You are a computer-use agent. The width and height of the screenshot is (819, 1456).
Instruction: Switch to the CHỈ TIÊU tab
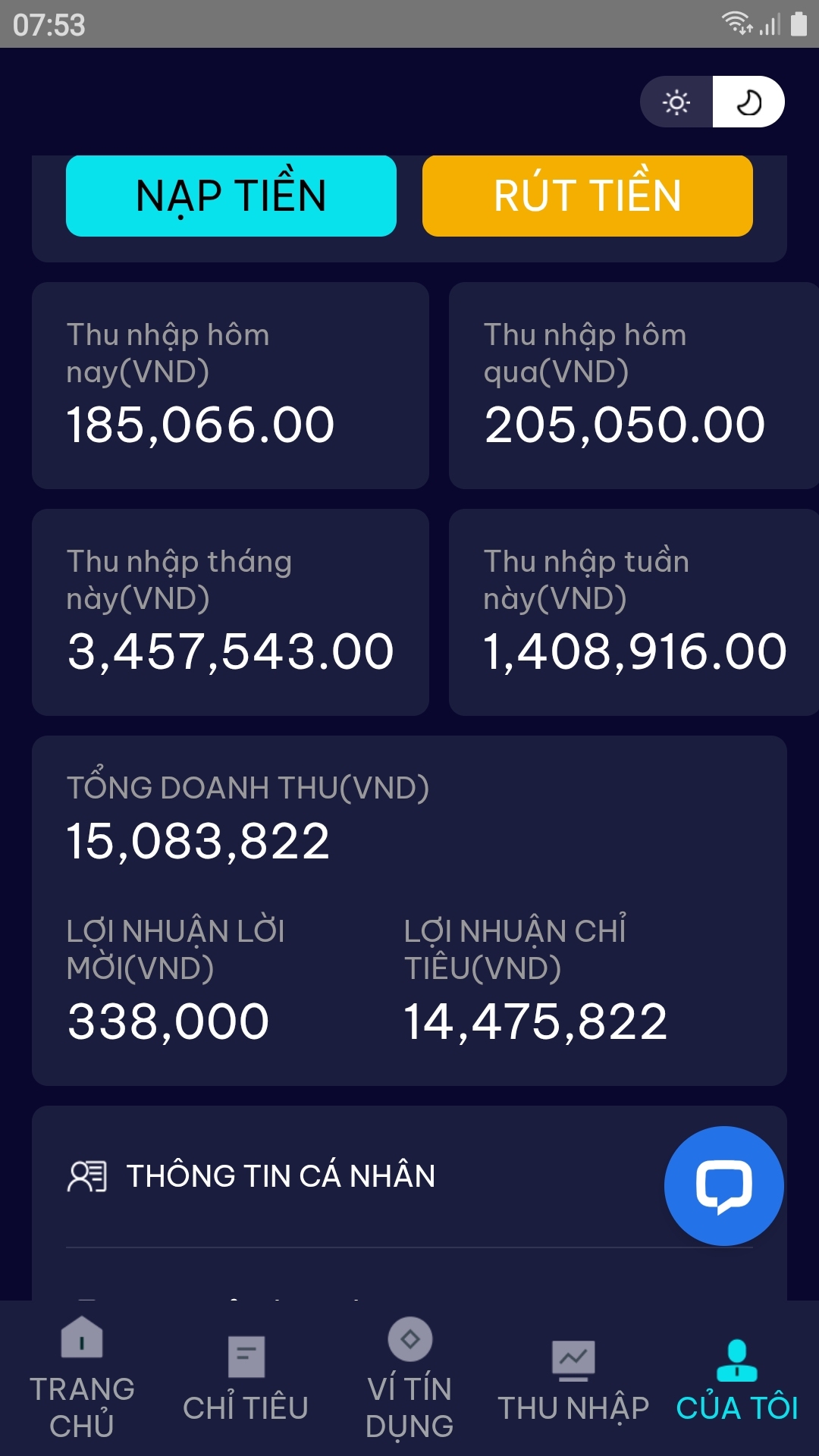tap(246, 1379)
